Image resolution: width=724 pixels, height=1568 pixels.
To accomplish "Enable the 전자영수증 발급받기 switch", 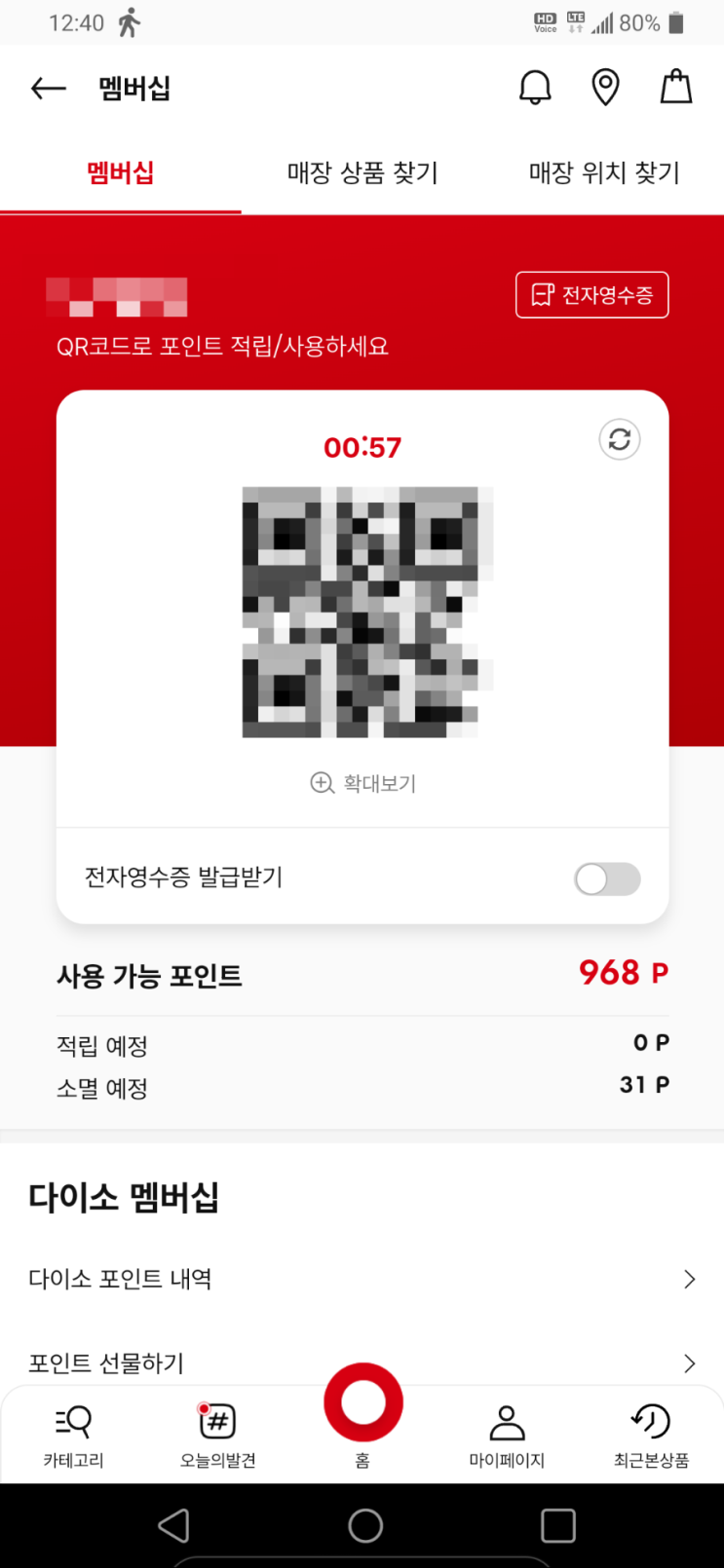I will point(607,879).
